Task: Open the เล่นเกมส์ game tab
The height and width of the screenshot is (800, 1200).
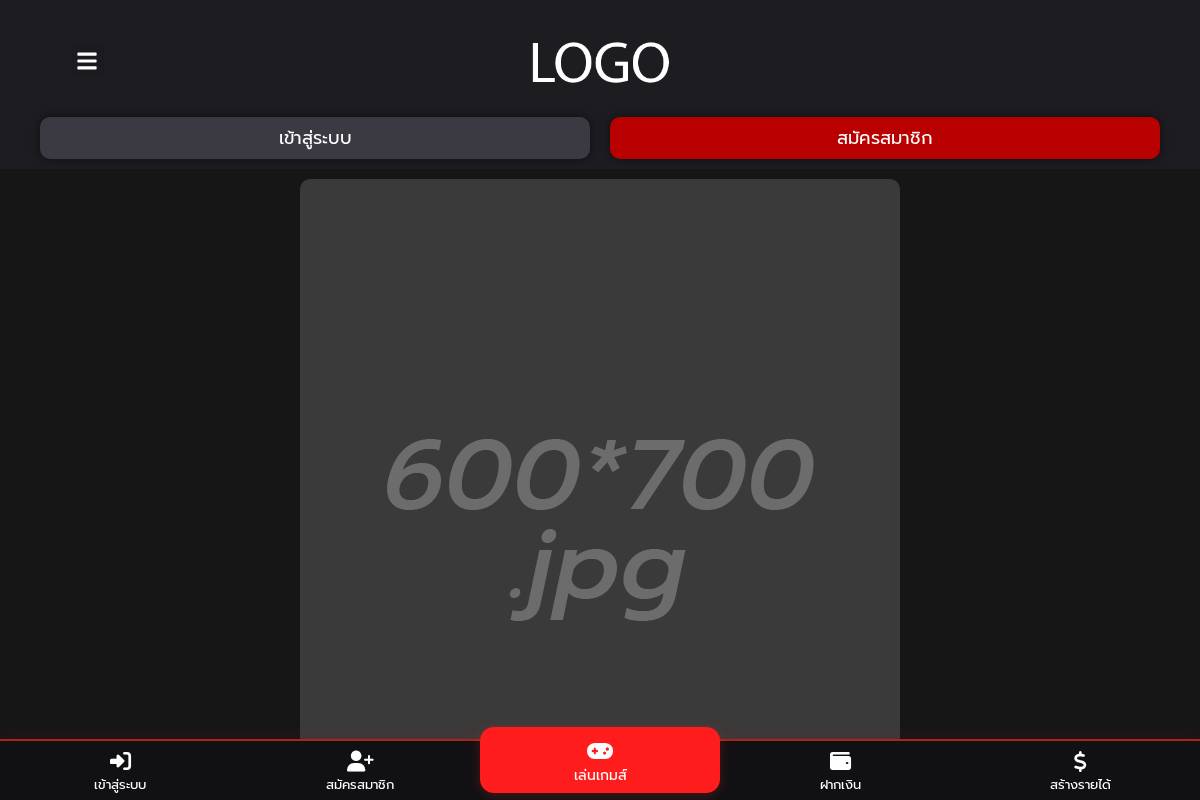Action: point(600,761)
